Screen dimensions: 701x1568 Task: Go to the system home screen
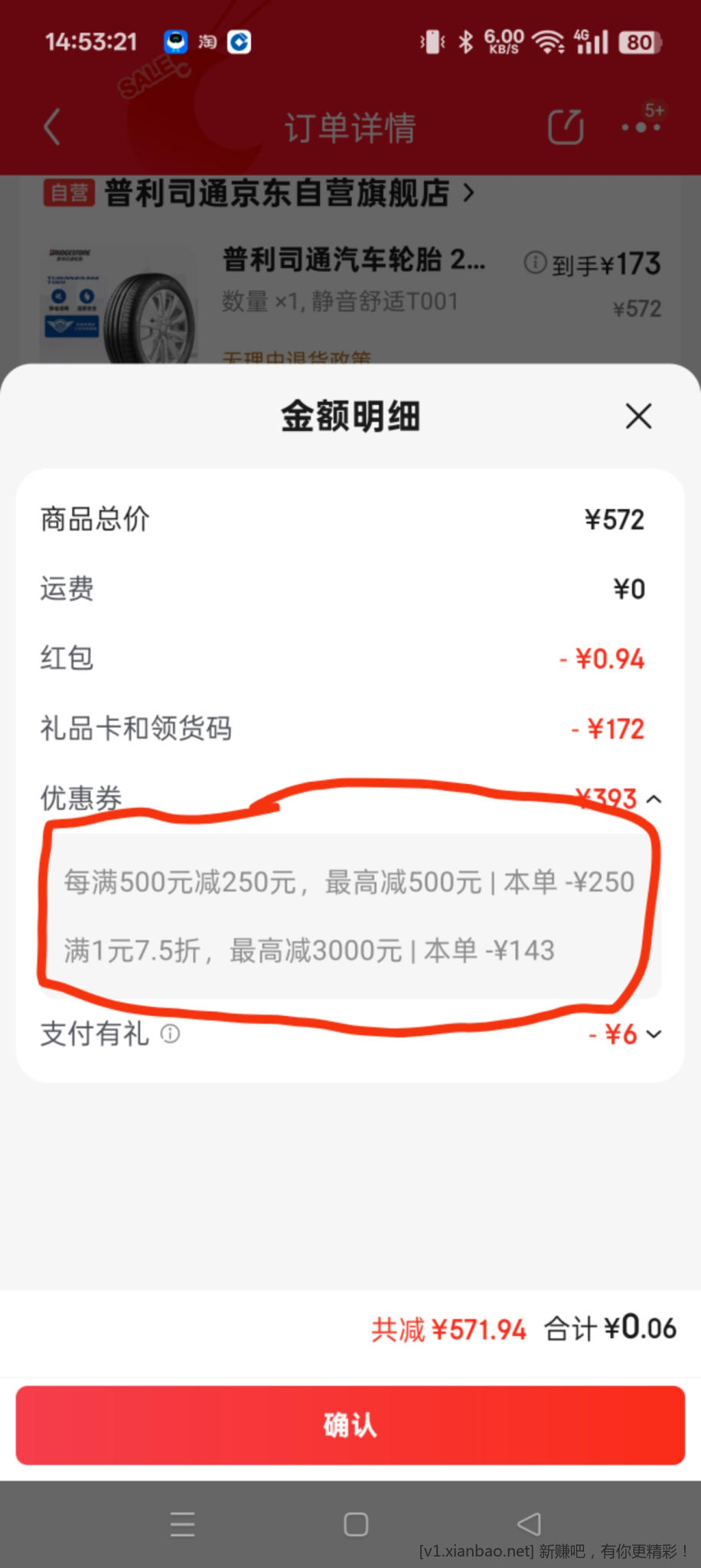point(356,1524)
